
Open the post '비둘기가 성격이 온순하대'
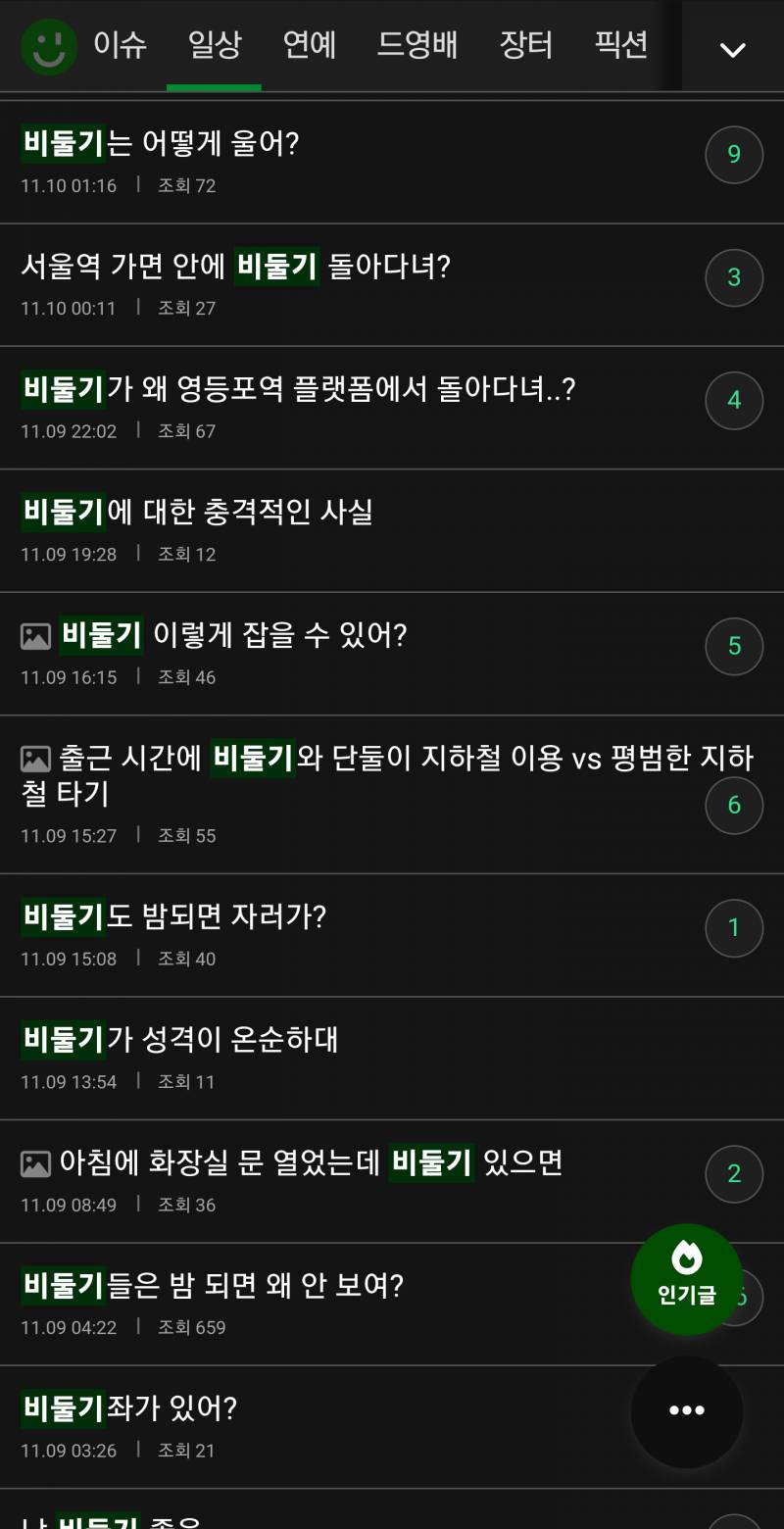(181, 1041)
